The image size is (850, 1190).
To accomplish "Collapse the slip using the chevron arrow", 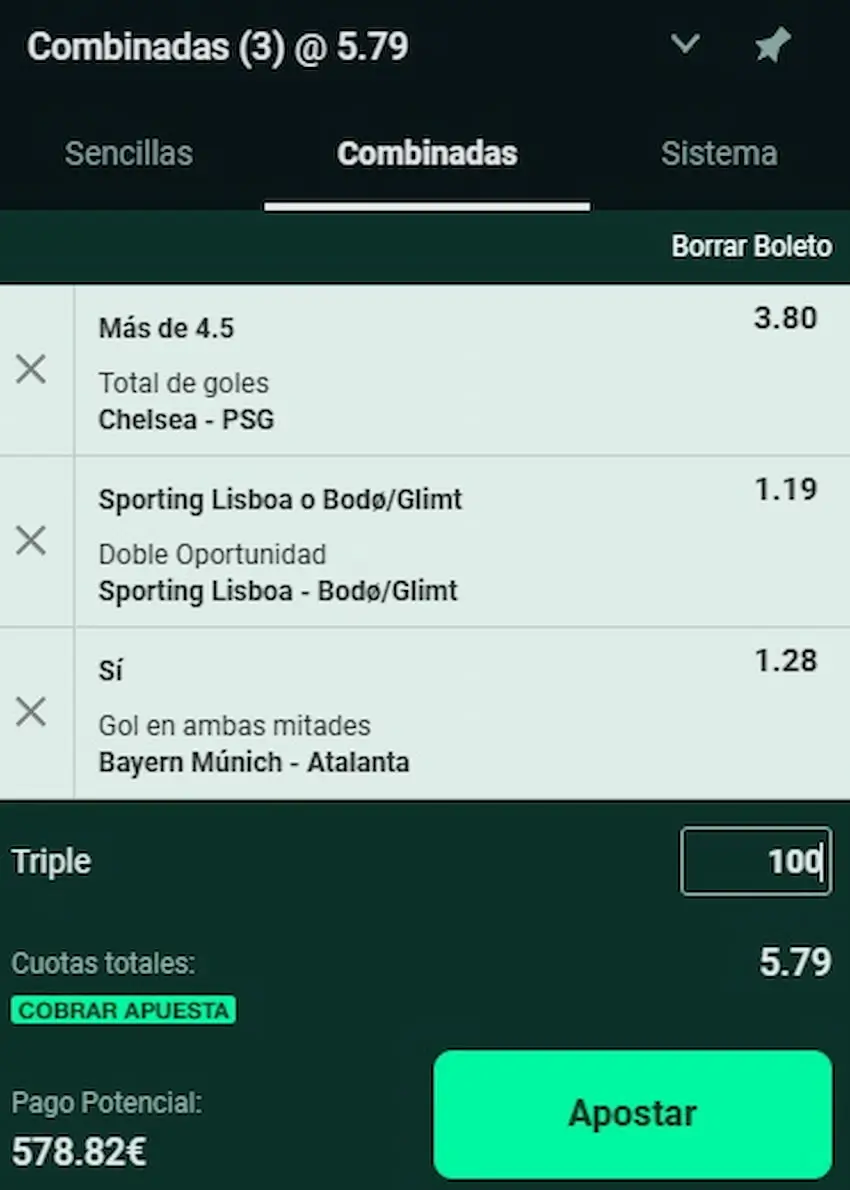I will pyautogui.click(x=685, y=45).
